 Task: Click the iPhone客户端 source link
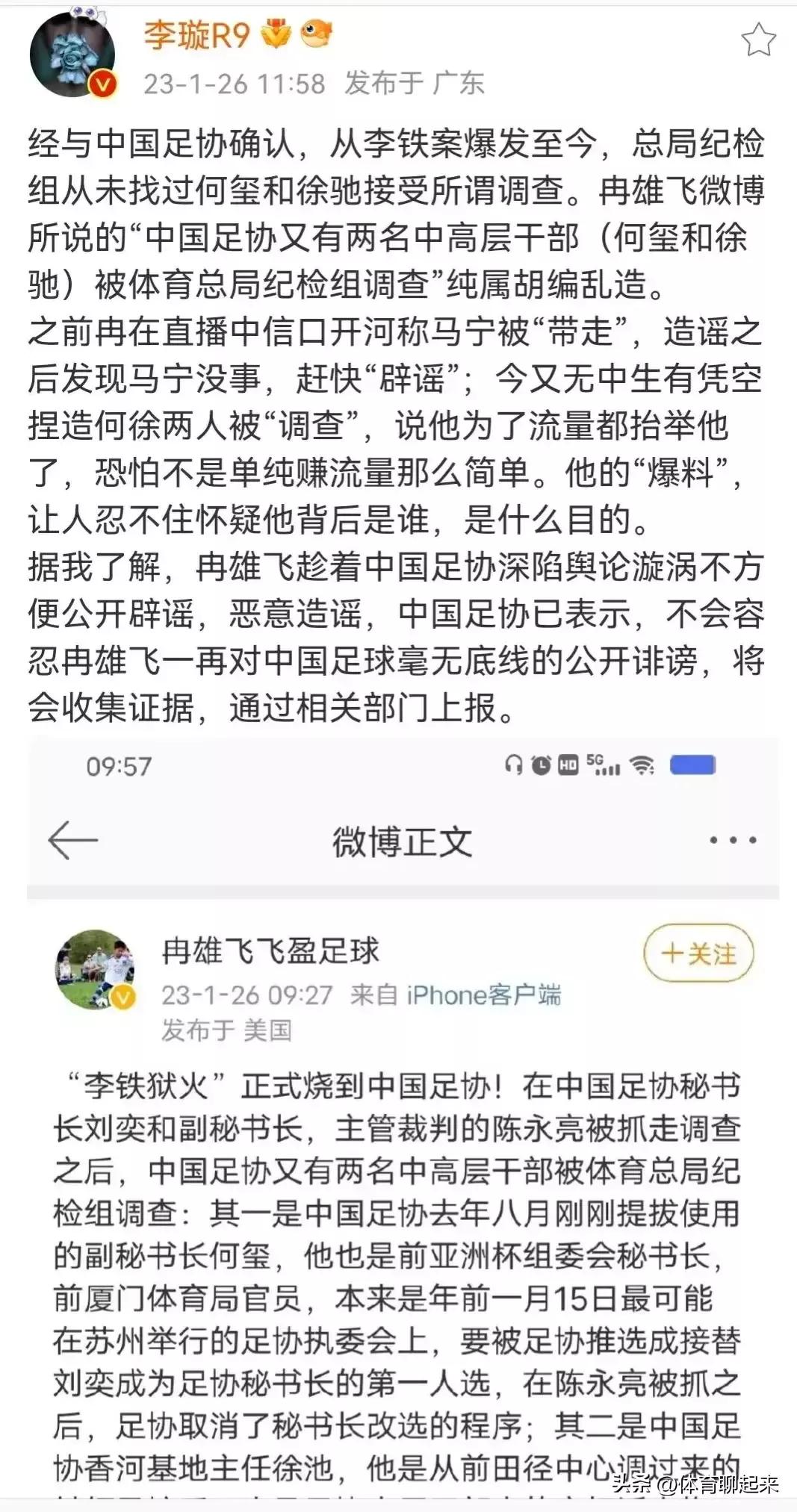click(486, 994)
